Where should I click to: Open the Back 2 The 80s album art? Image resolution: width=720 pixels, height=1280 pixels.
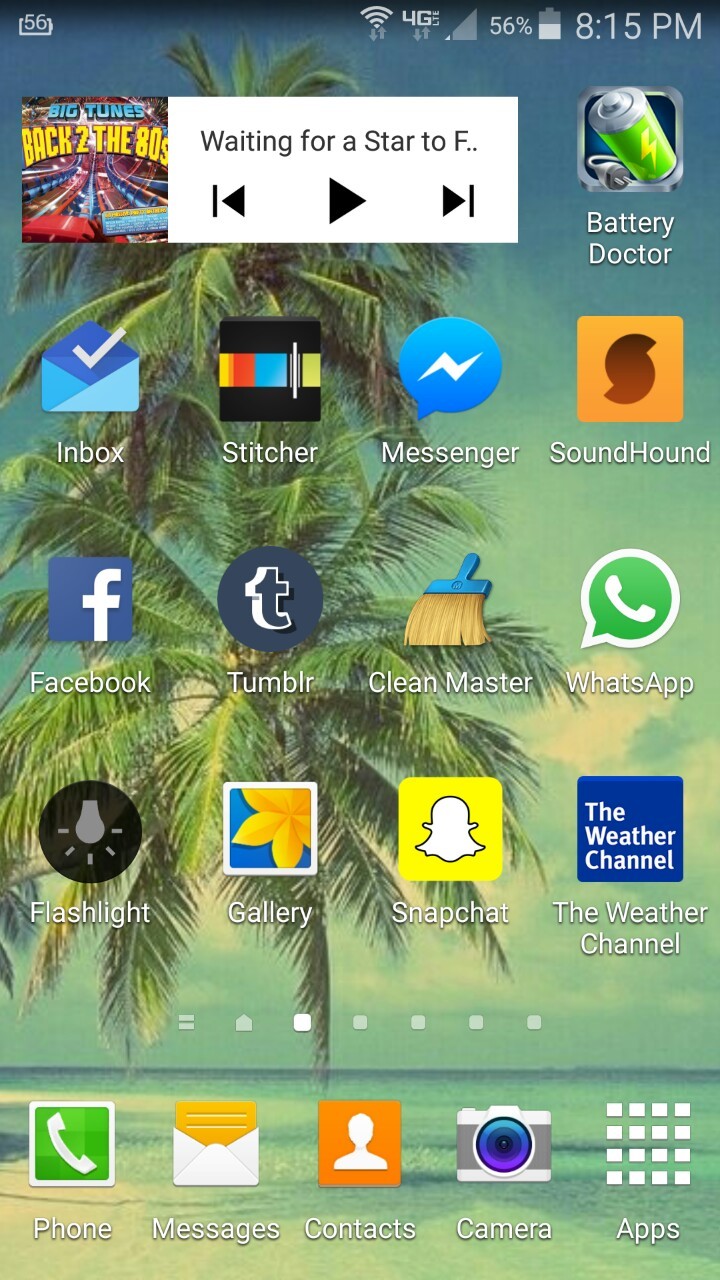coord(95,169)
